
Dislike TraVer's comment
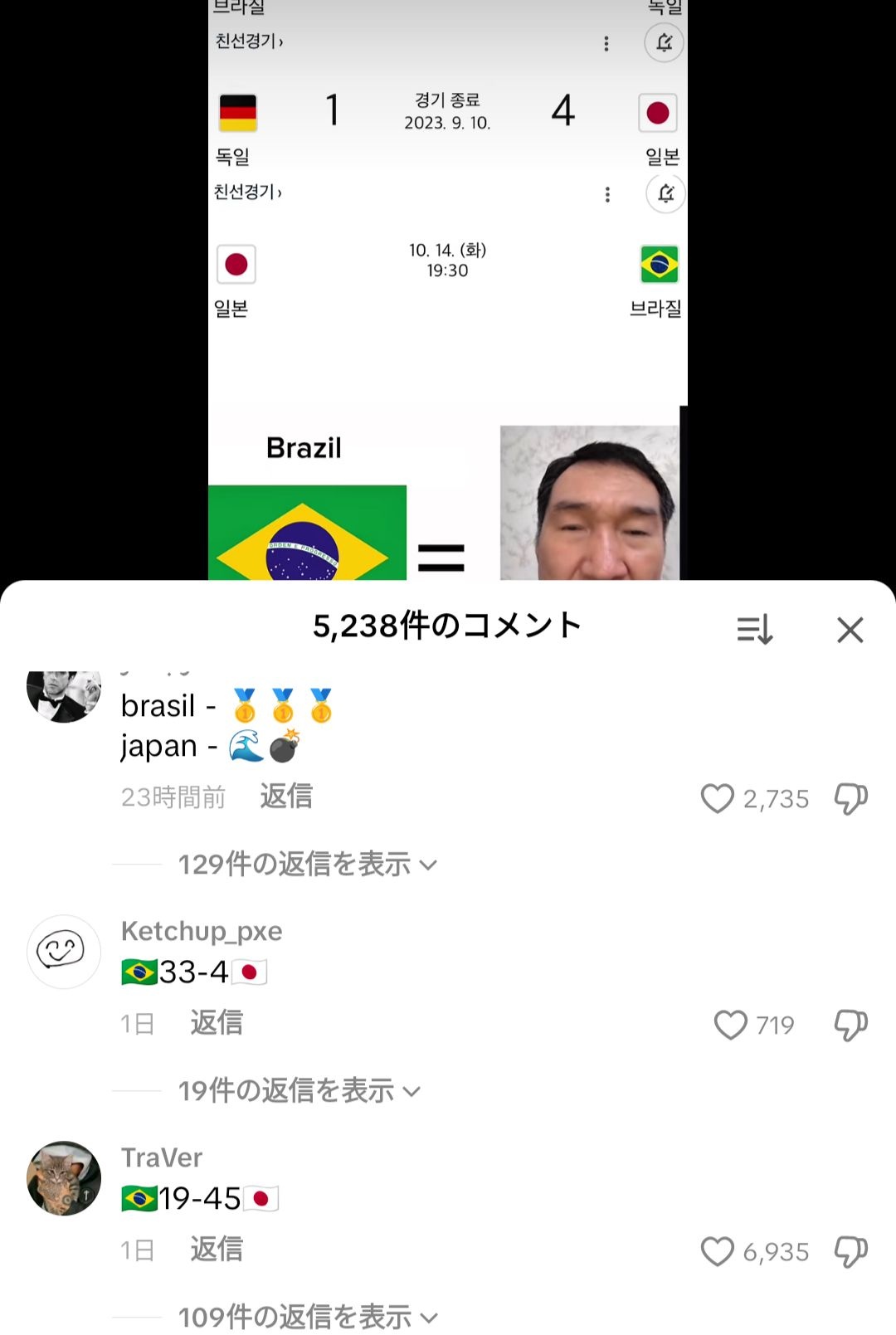pyautogui.click(x=850, y=1251)
